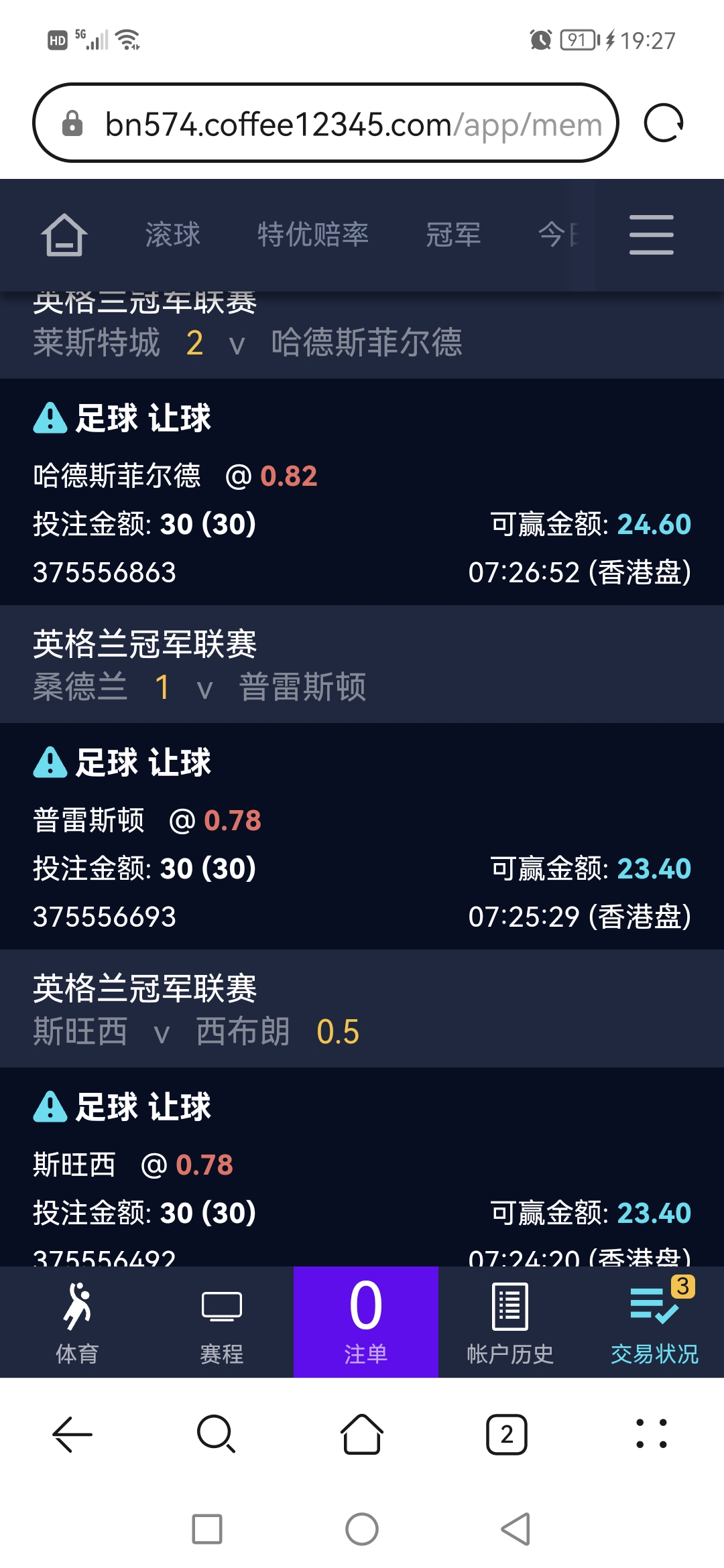Open the browser home page
Viewport: 724px width, 1568px height.
pyautogui.click(x=362, y=1434)
